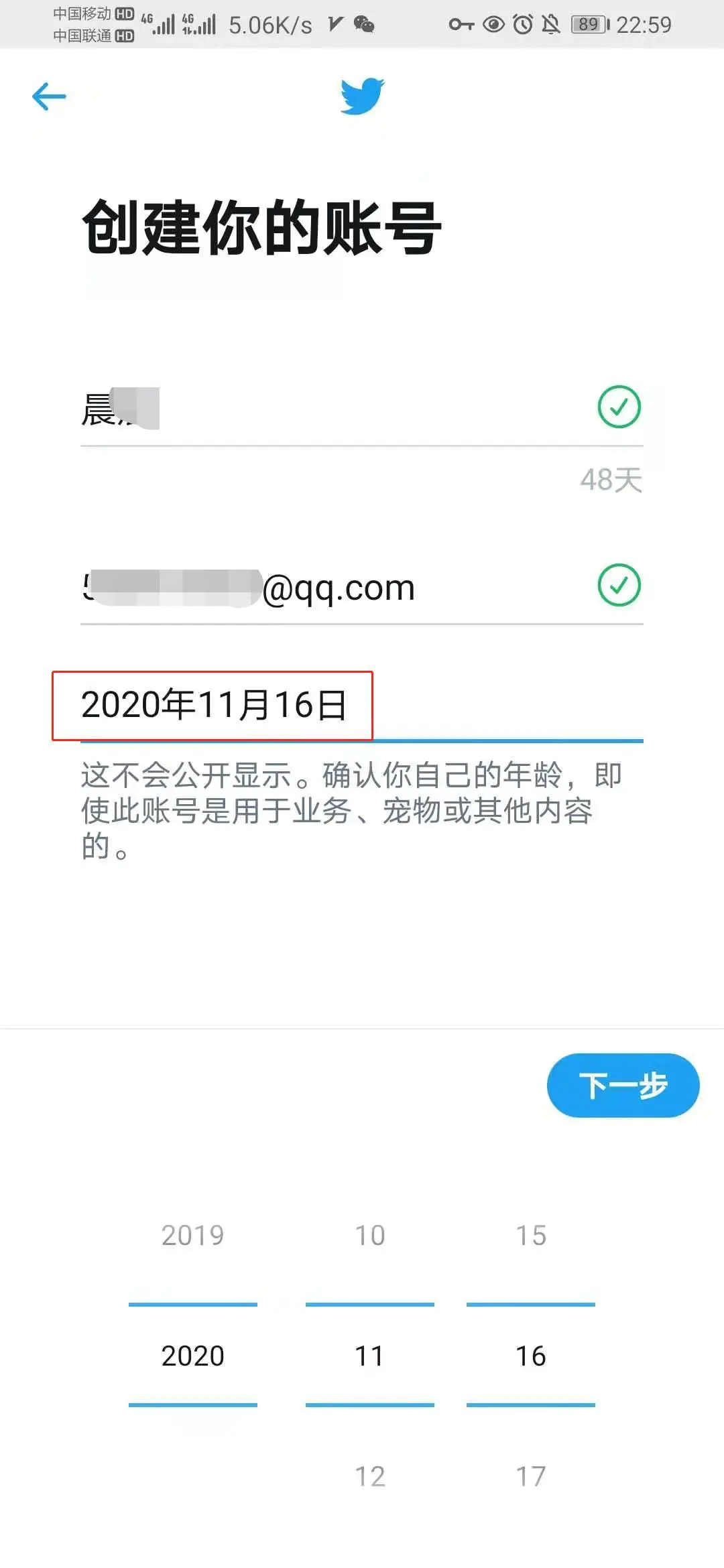Select year 2019 in the date picker
This screenshot has height=1568, width=724.
point(192,1235)
